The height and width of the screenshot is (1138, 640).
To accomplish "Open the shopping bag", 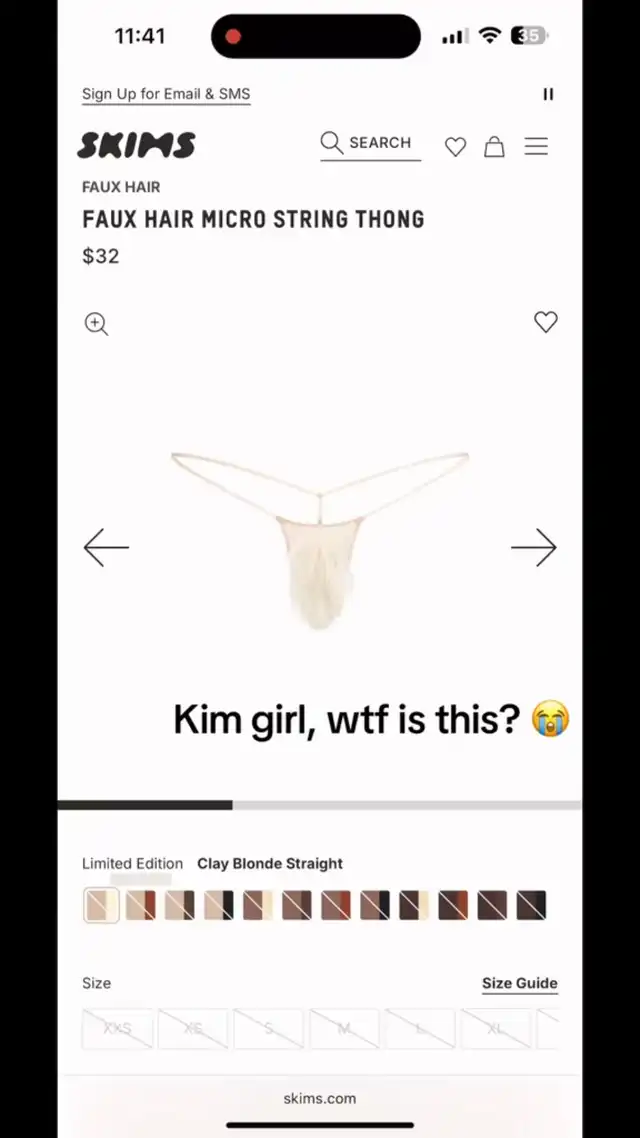I will pos(494,146).
